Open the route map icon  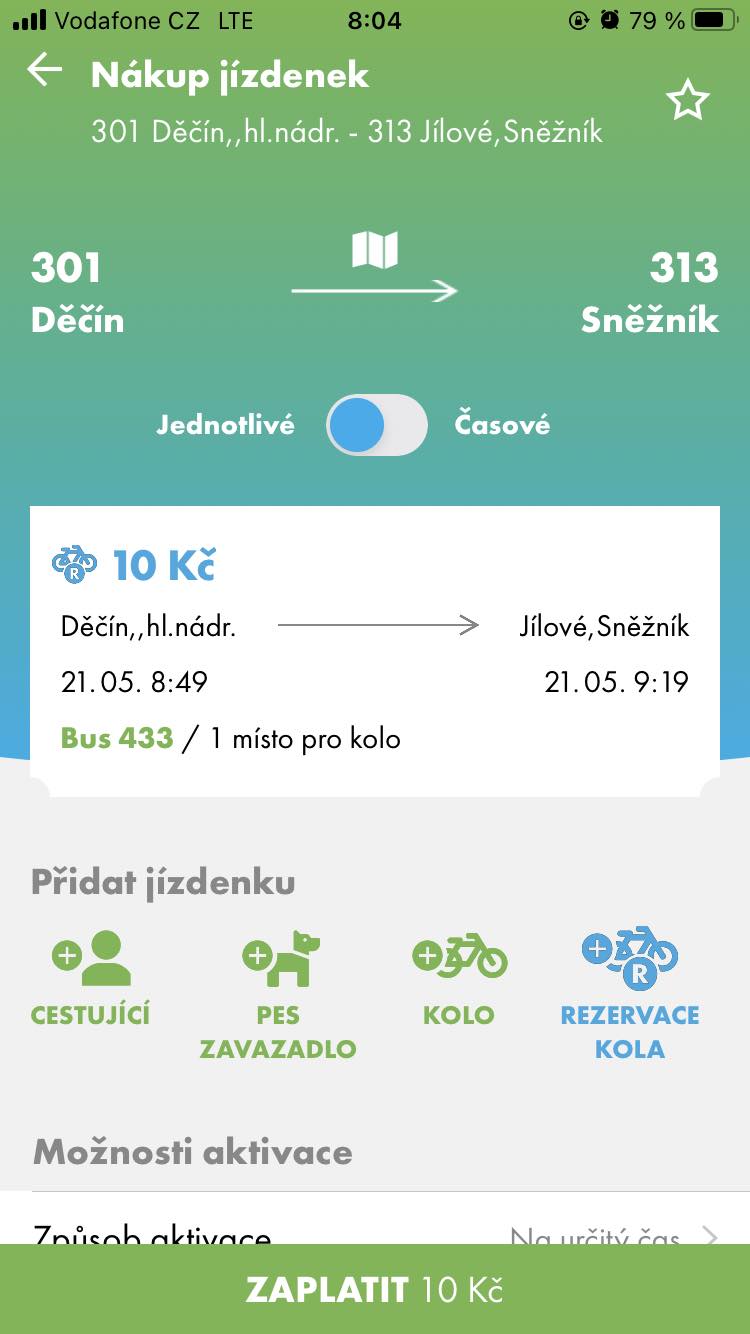(x=375, y=250)
